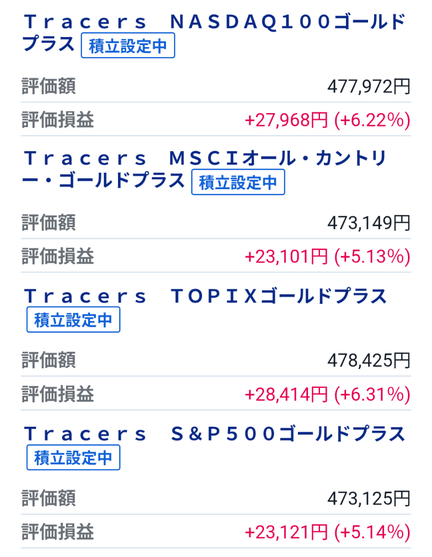Open Tracers S&P500 Gold Plus fund

pos(215,434)
